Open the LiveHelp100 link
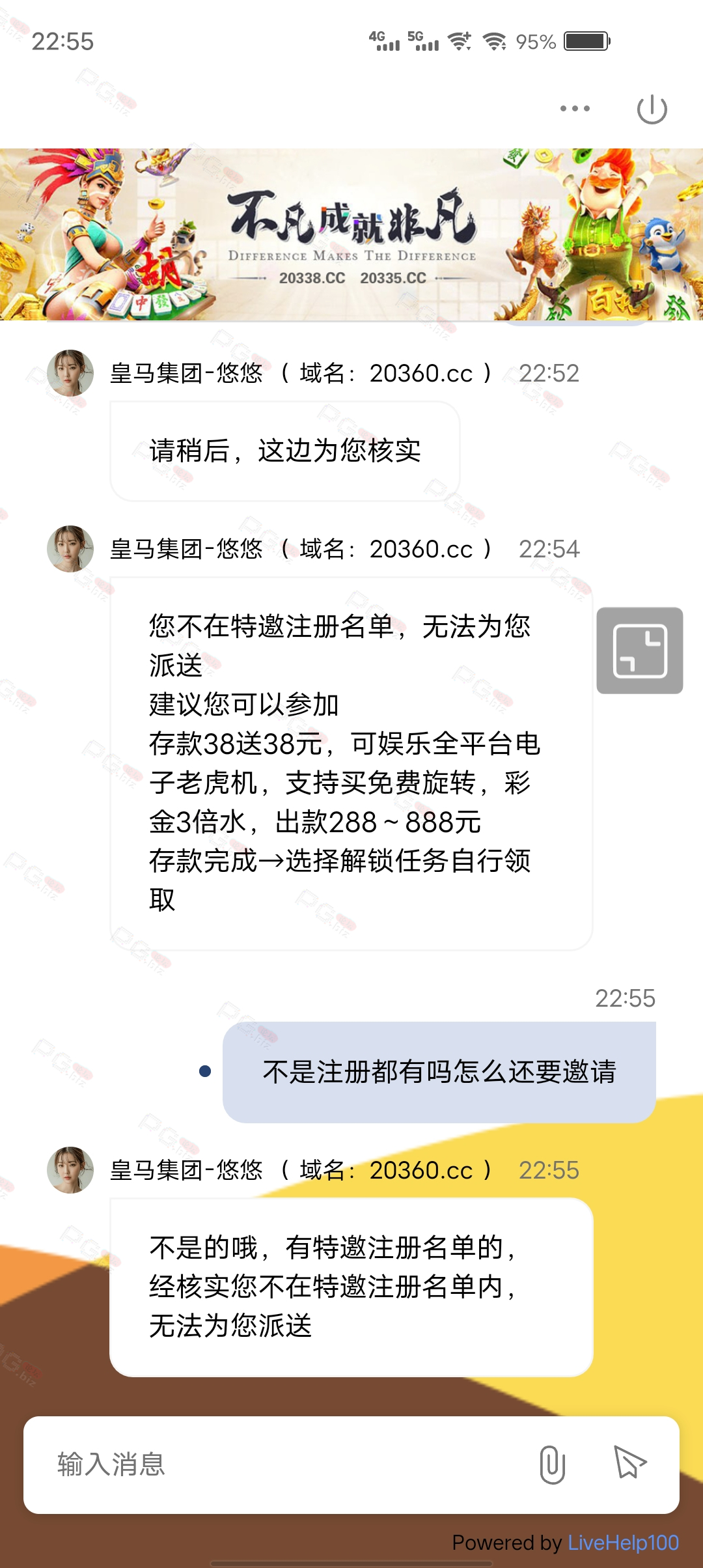703x1568 pixels. click(623, 1543)
